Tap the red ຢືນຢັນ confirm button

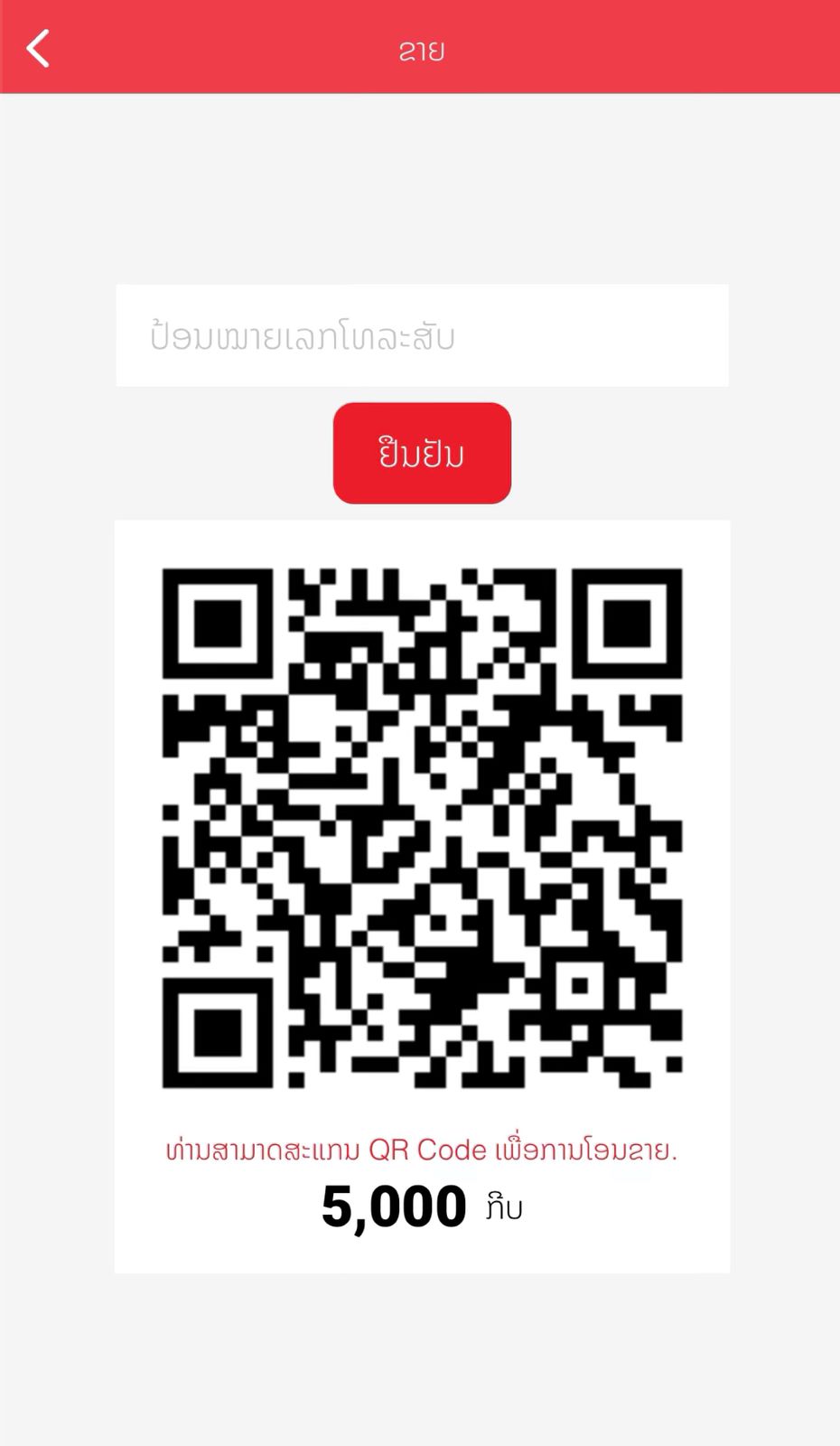[422, 453]
